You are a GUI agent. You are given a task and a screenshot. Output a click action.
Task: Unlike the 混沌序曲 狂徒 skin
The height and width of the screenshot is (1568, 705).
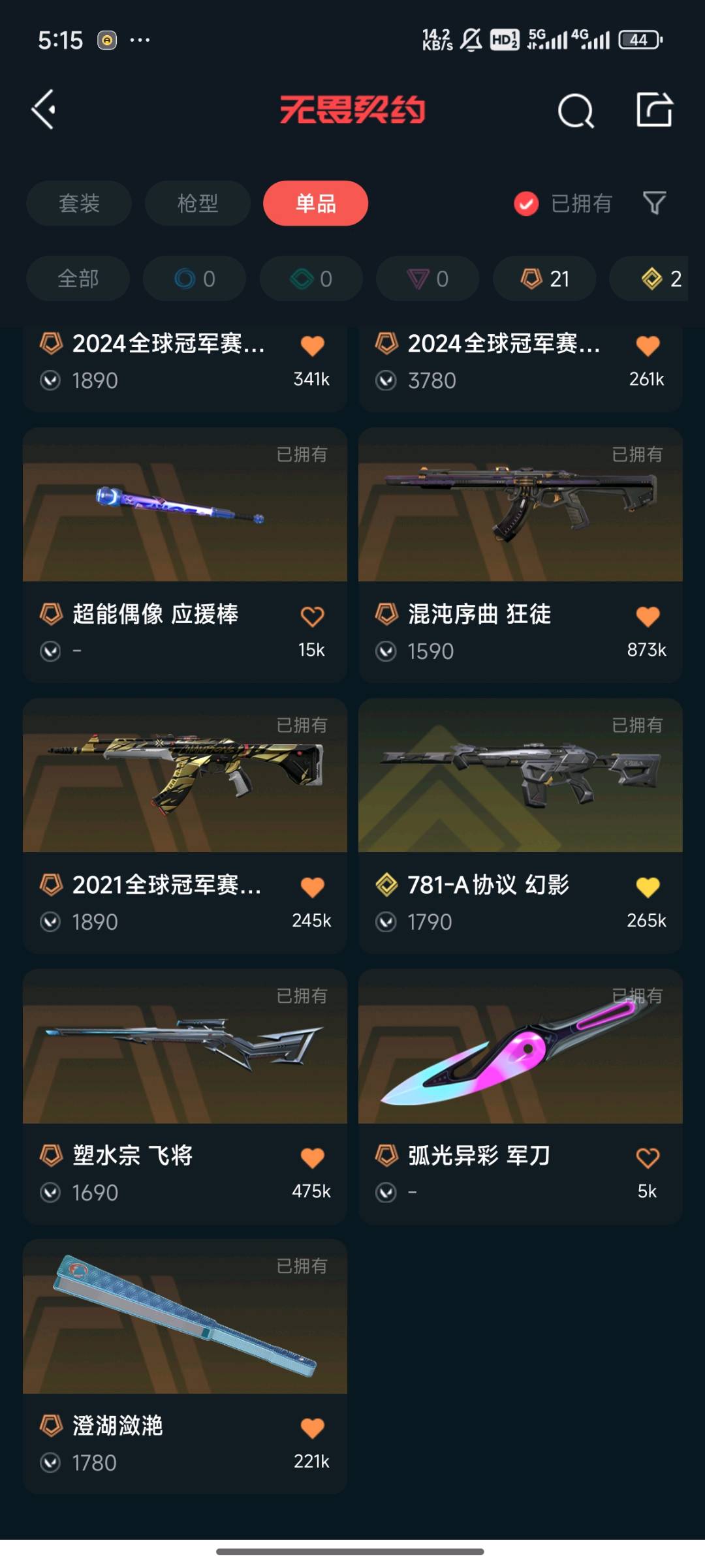coord(648,616)
